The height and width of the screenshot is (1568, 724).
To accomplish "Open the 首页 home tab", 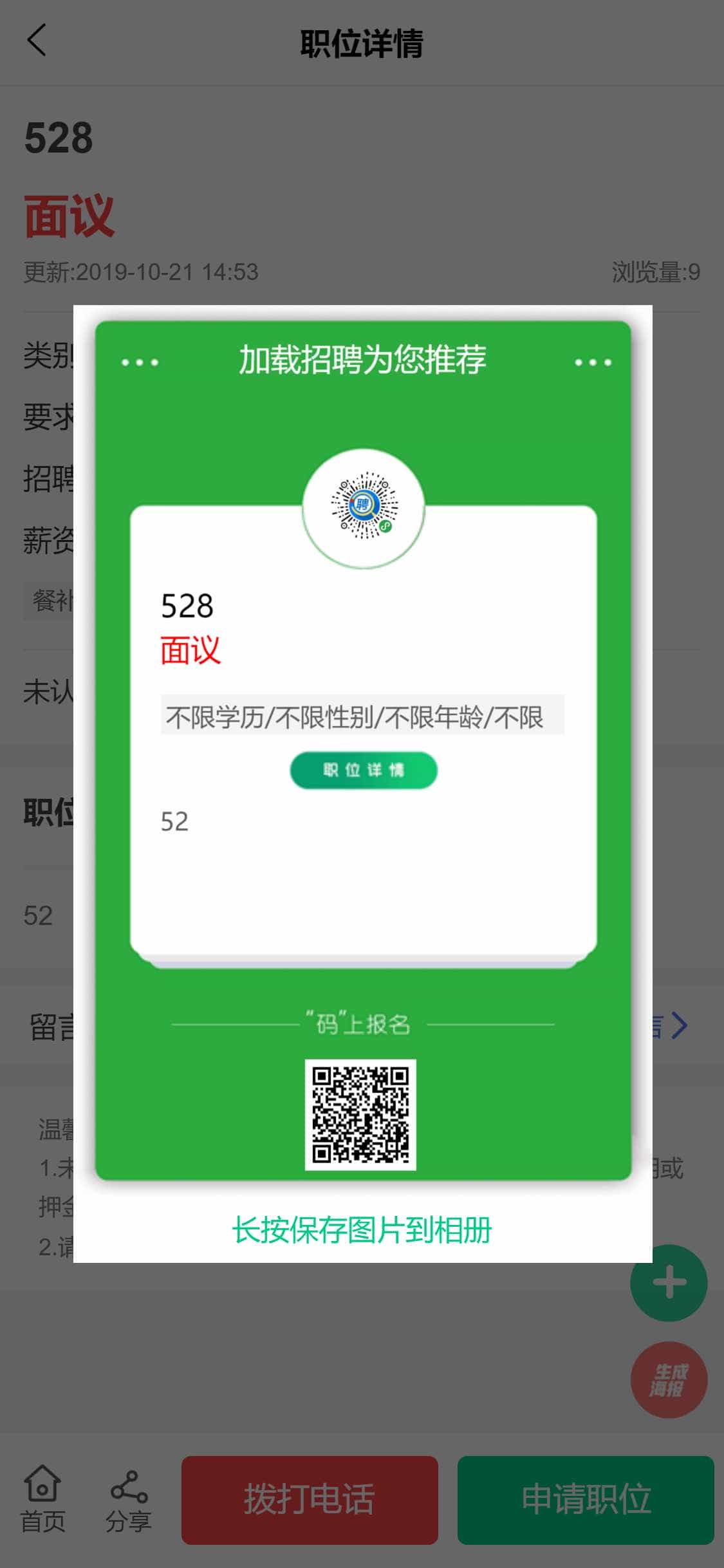I will [x=42, y=1499].
